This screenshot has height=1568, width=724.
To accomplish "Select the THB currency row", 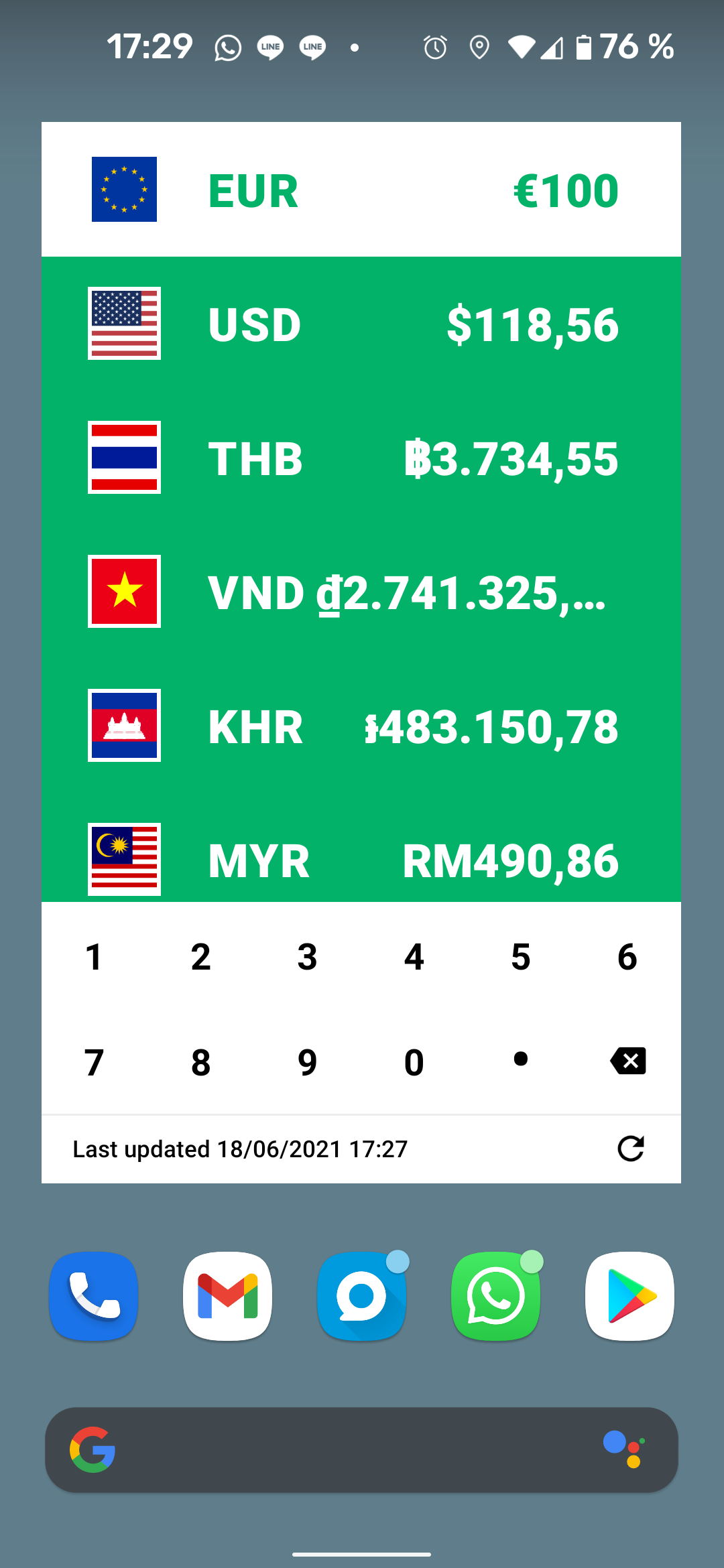I will (361, 458).
